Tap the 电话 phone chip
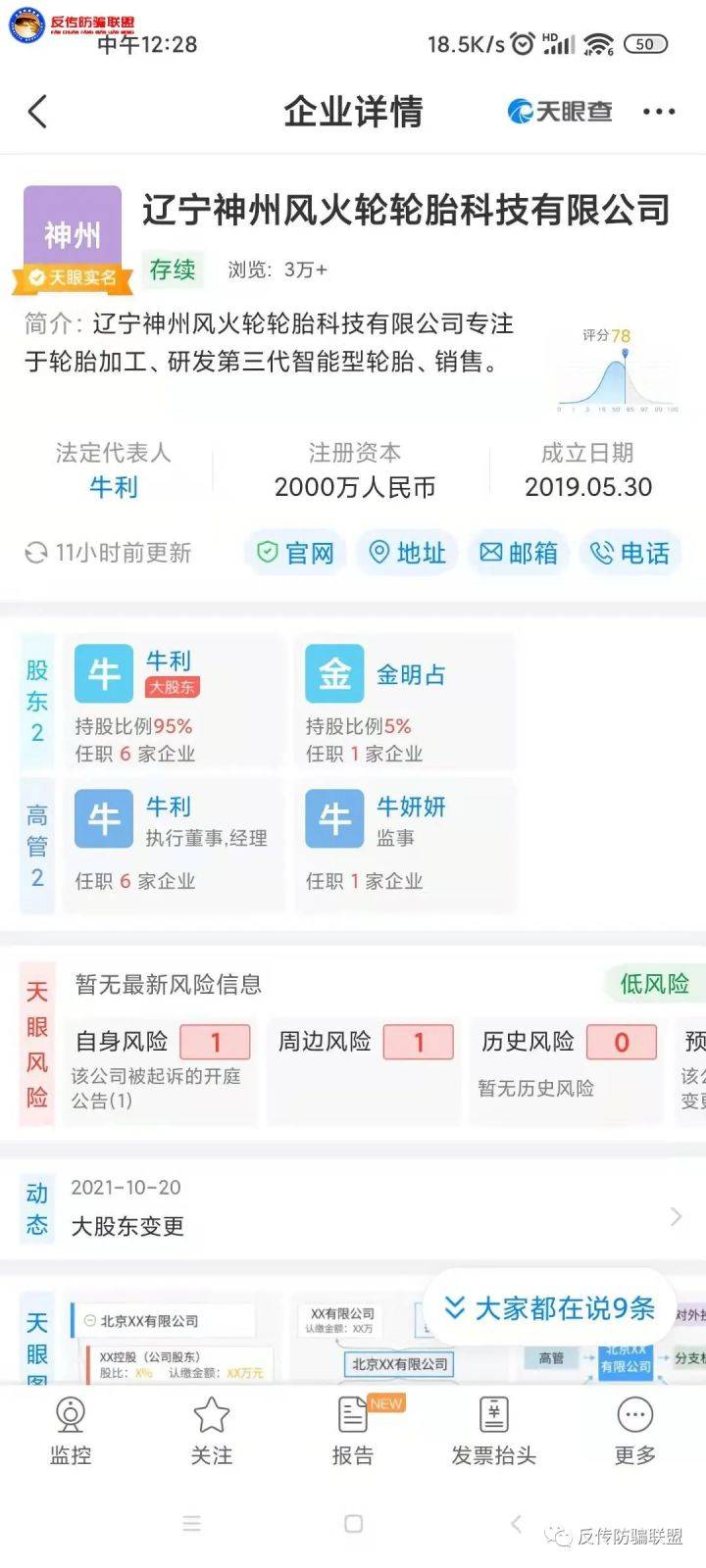706x1568 pixels. 630,553
